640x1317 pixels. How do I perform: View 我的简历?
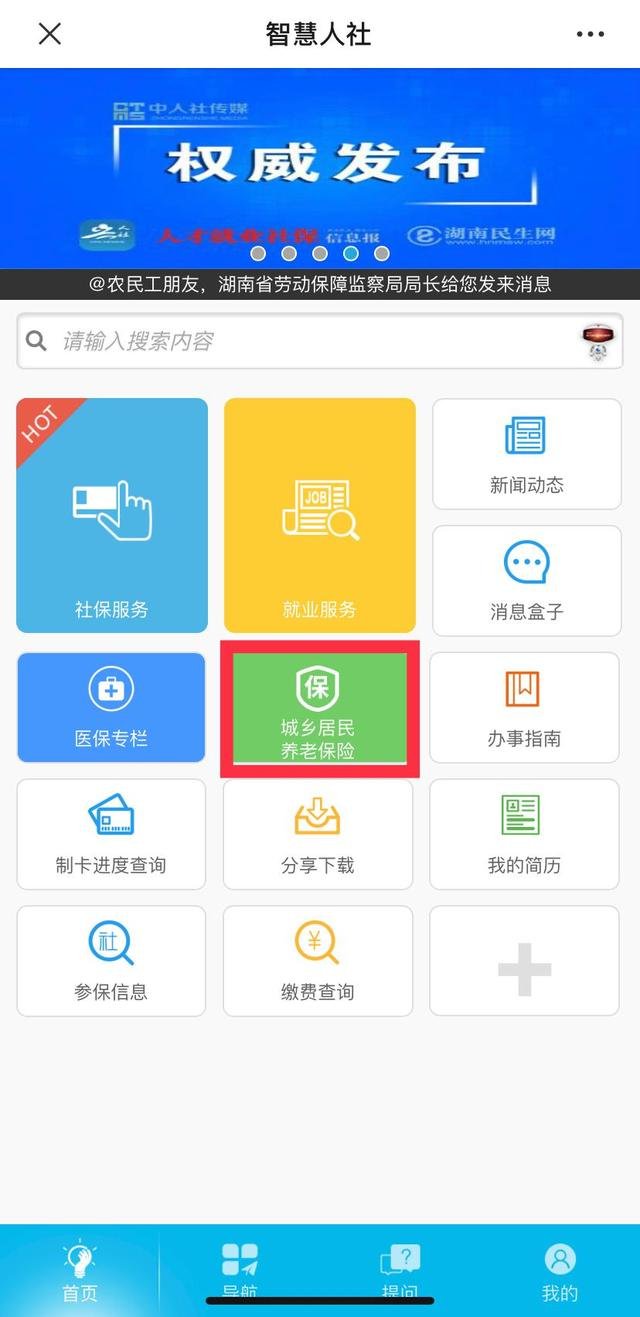point(524,834)
